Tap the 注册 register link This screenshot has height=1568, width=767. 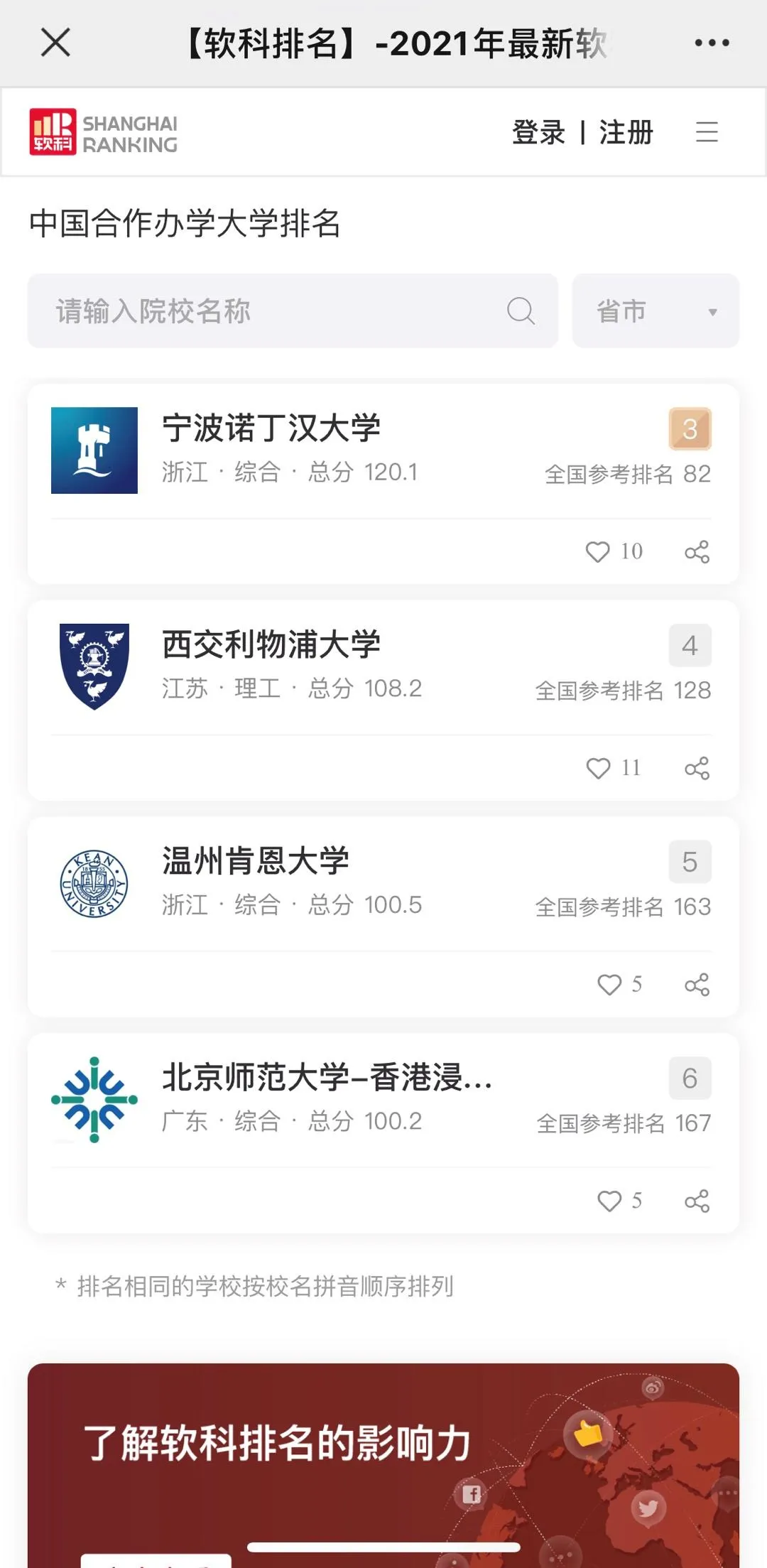pos(626,132)
